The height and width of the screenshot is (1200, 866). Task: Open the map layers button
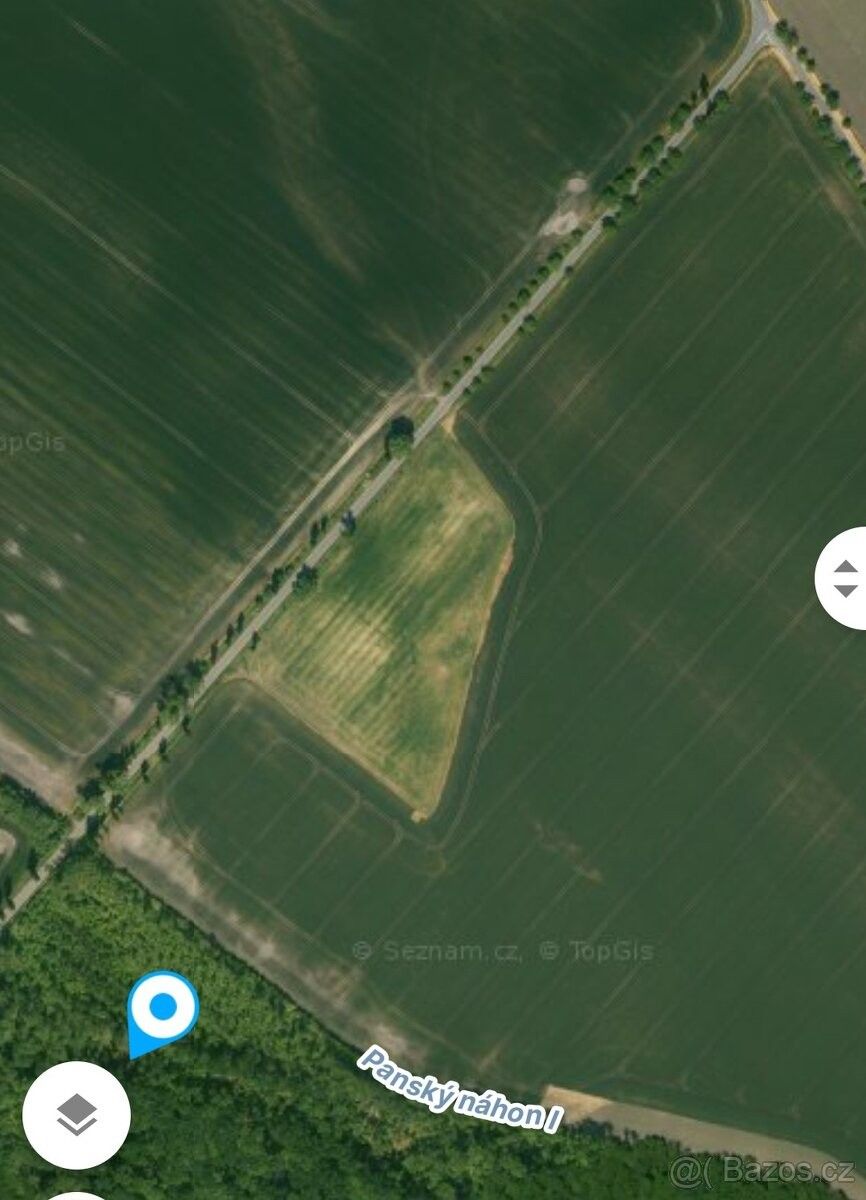click(x=76, y=1114)
